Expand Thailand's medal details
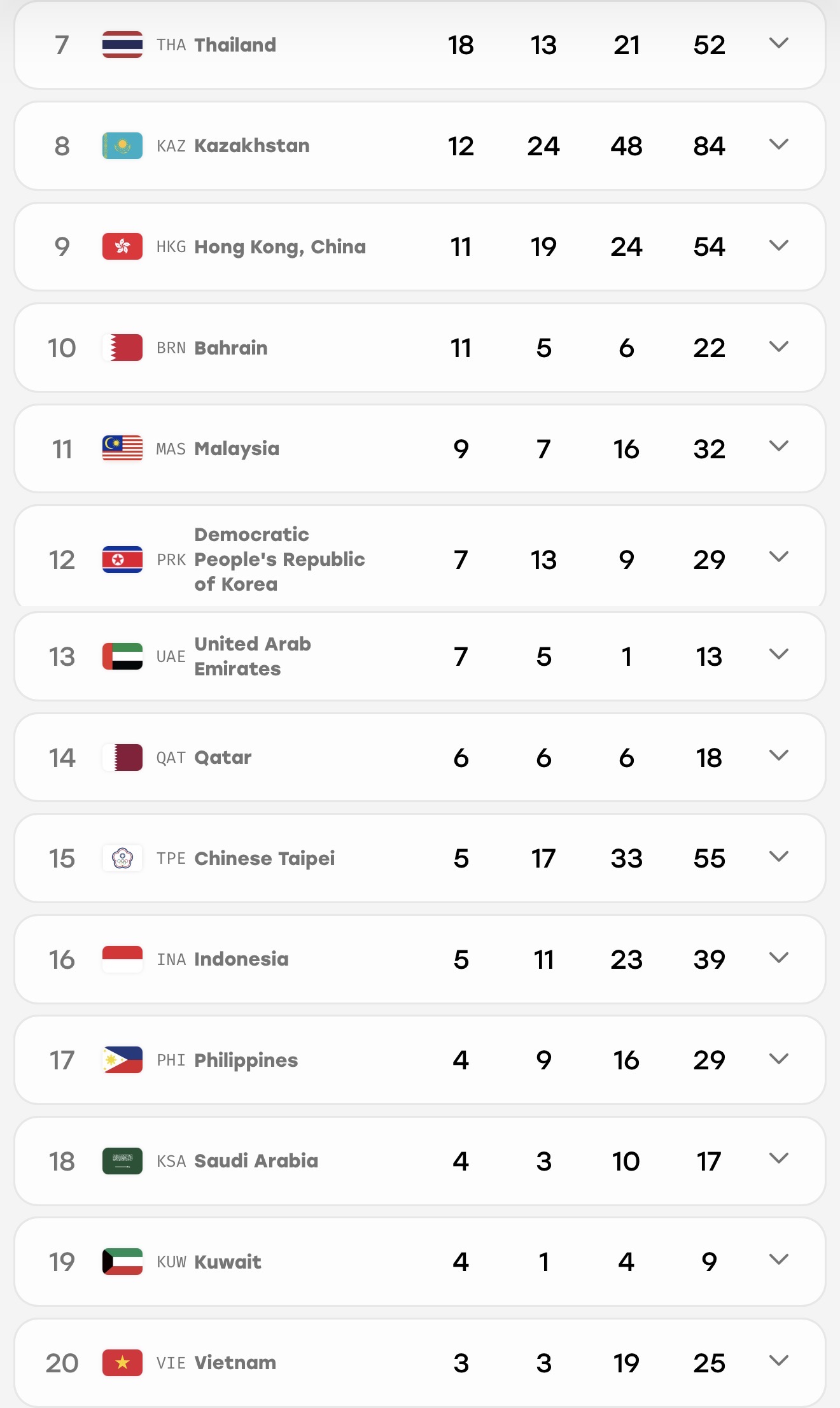Viewport: 840px width, 1408px height. [x=778, y=43]
